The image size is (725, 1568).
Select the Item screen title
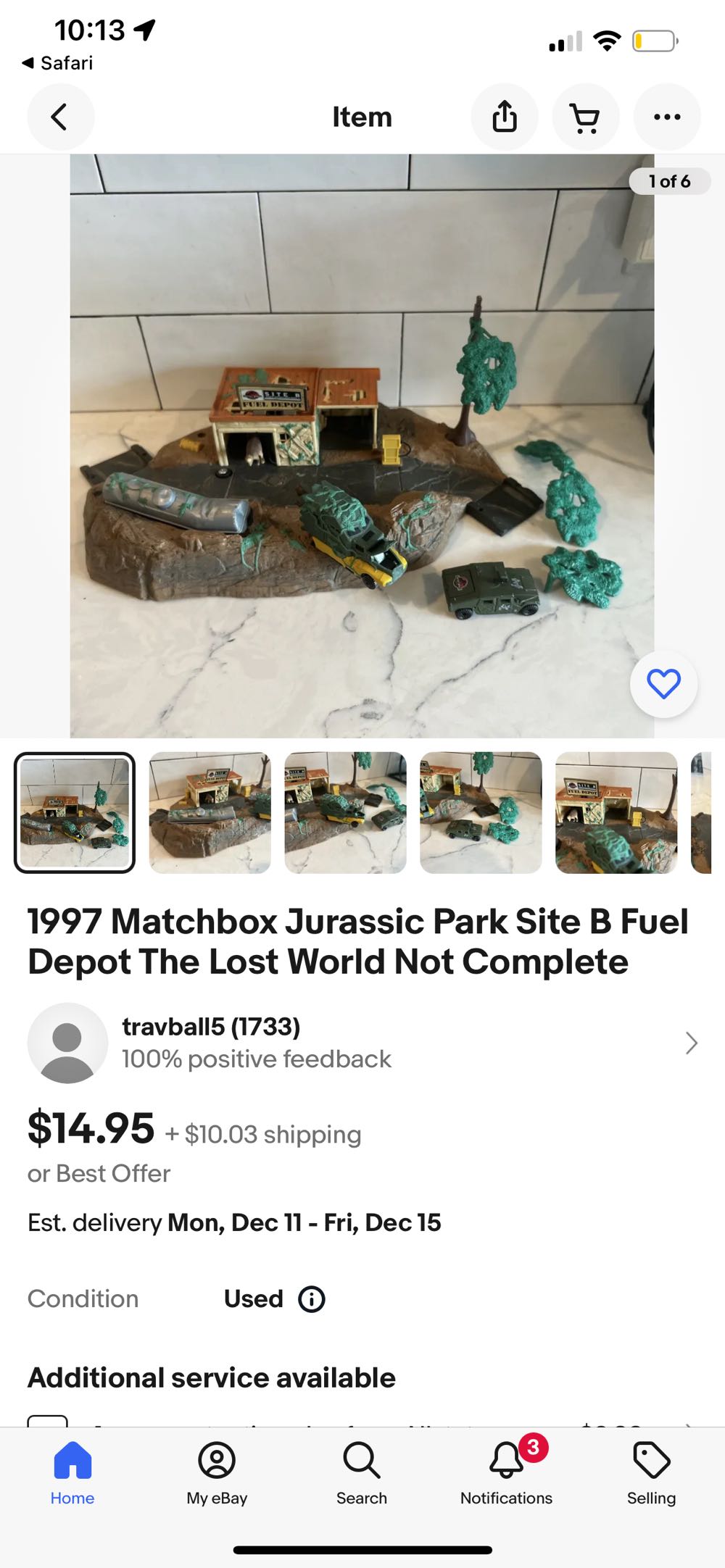tap(362, 117)
